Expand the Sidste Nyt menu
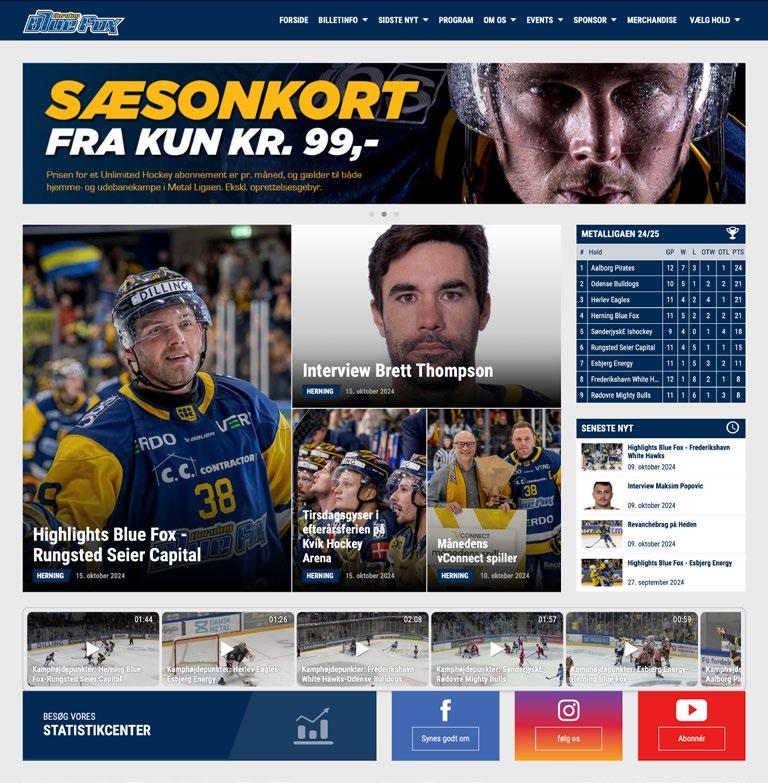 point(403,20)
